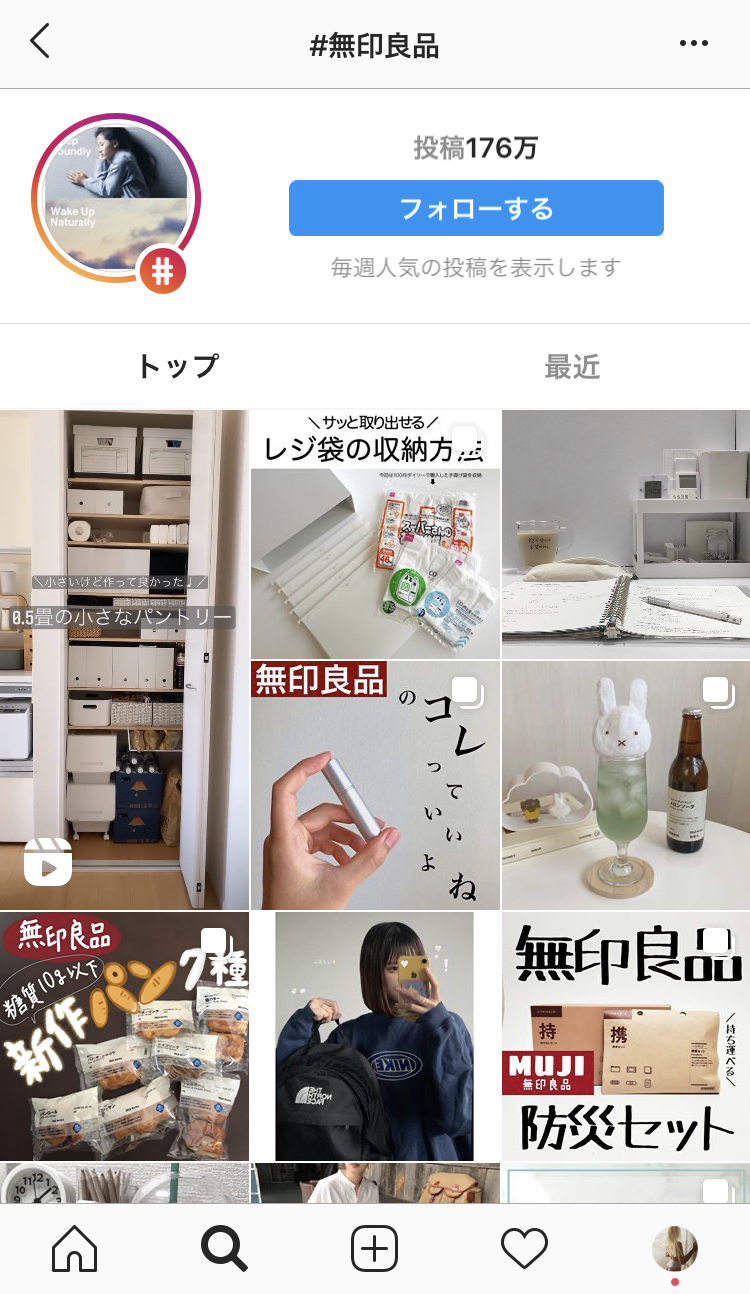Open your profile tab
Image resolution: width=750 pixels, height=1294 pixels.
[x=675, y=1248]
